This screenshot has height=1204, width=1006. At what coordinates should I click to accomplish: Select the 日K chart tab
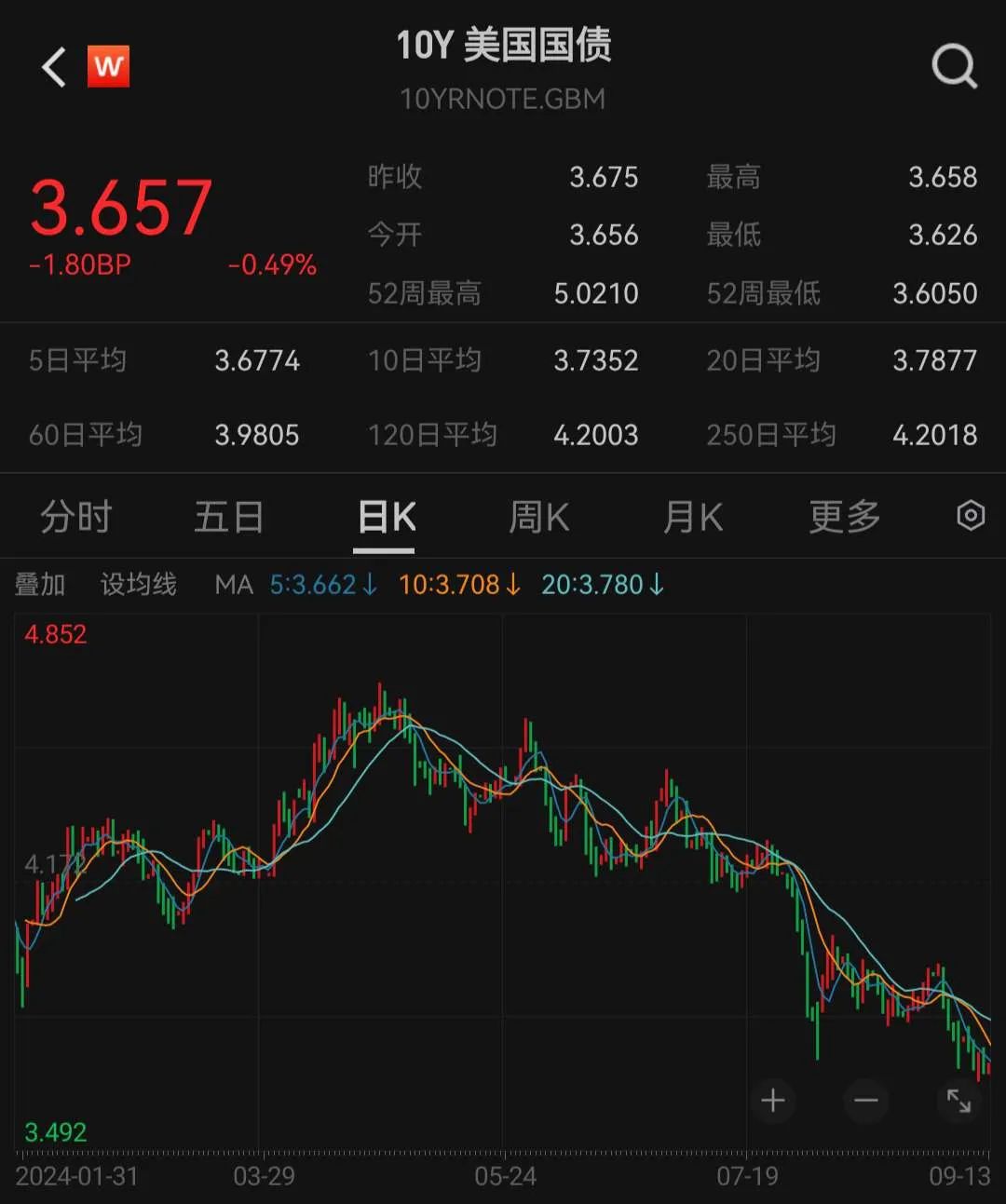[x=387, y=516]
